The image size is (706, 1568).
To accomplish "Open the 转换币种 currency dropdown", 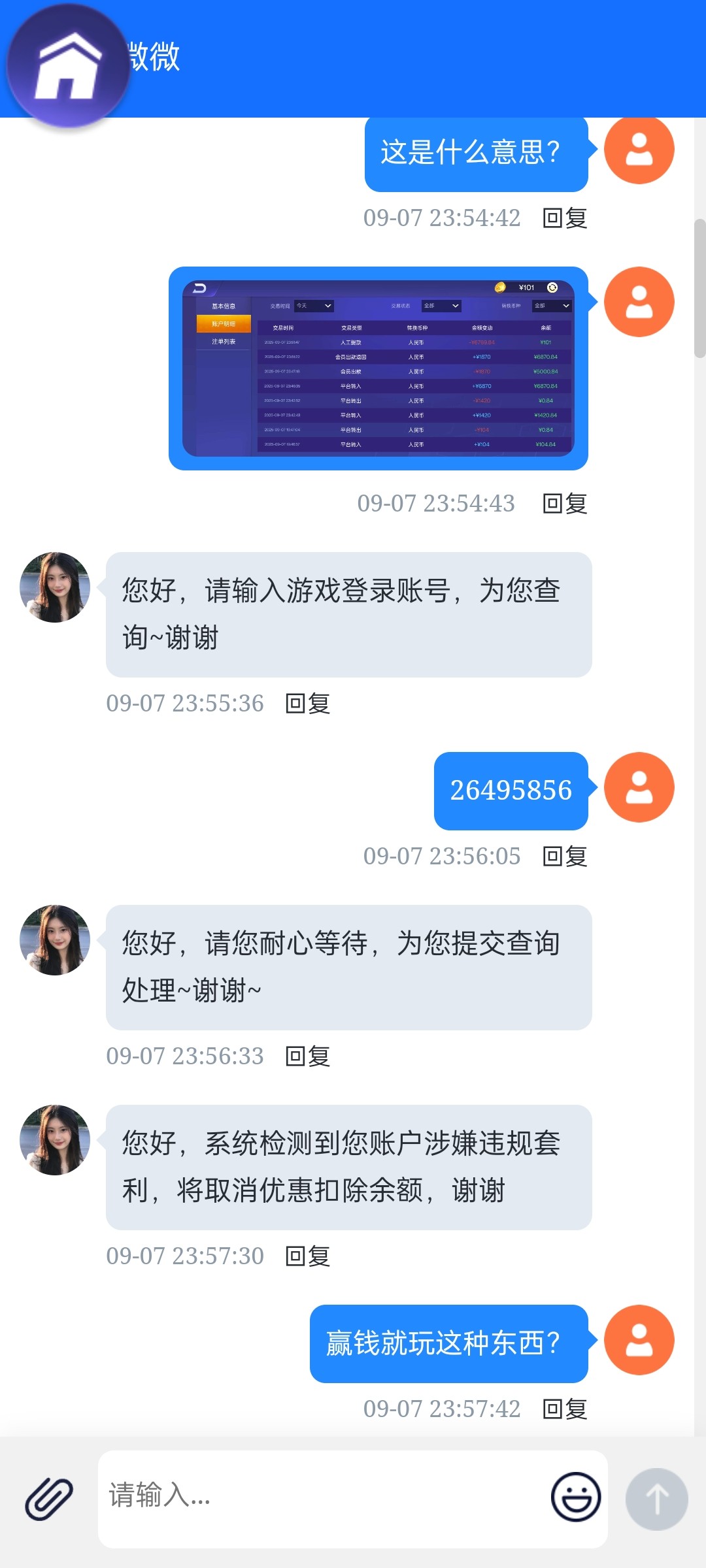I will click(x=550, y=306).
